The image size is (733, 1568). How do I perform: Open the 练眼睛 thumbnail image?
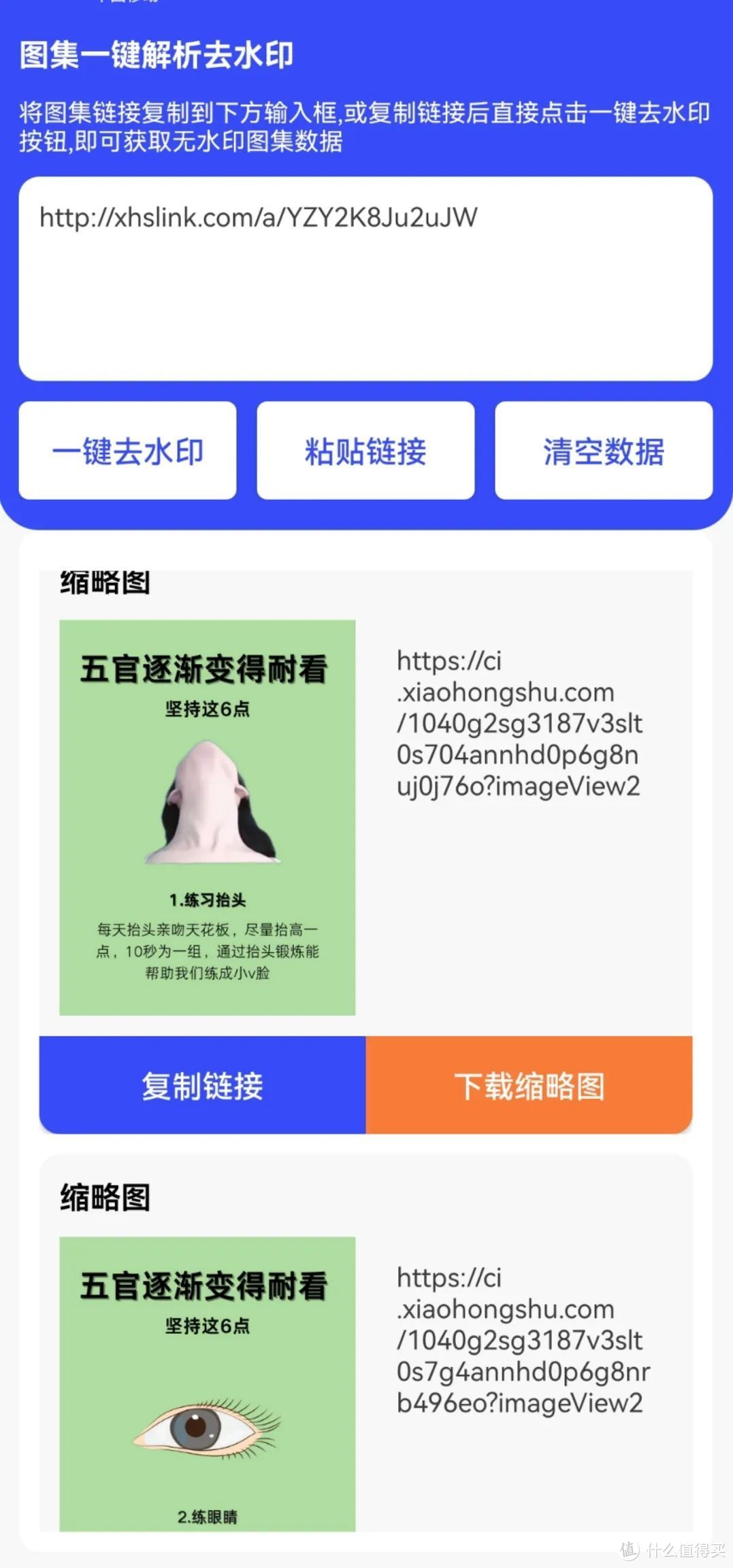coord(208,1384)
